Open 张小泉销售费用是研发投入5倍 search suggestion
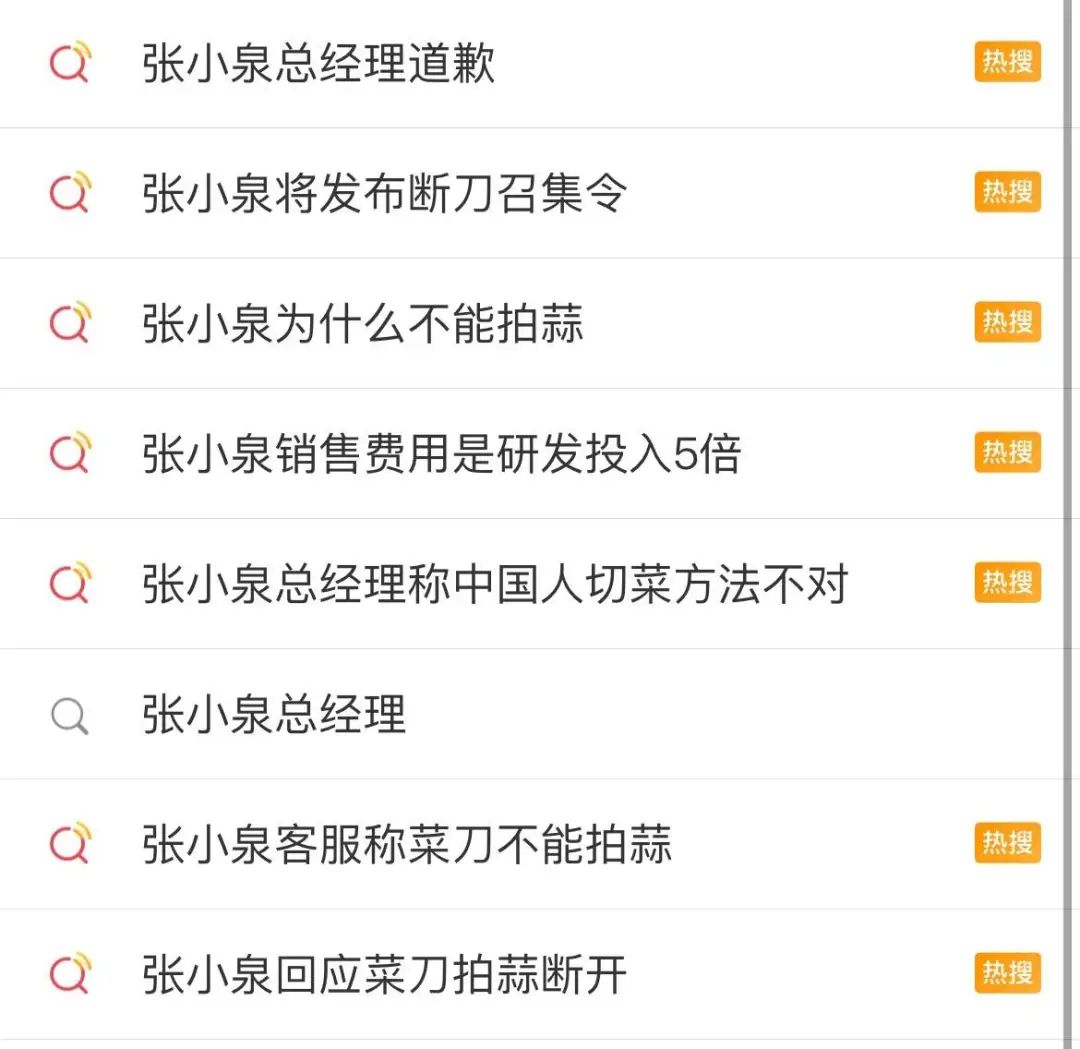Screen dimensions: 1080x1049 (440, 454)
